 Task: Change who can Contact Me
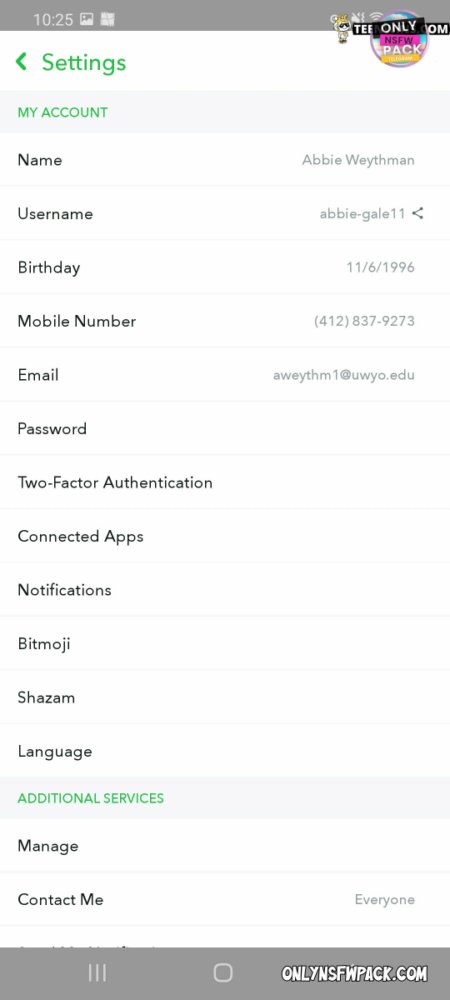(x=225, y=899)
